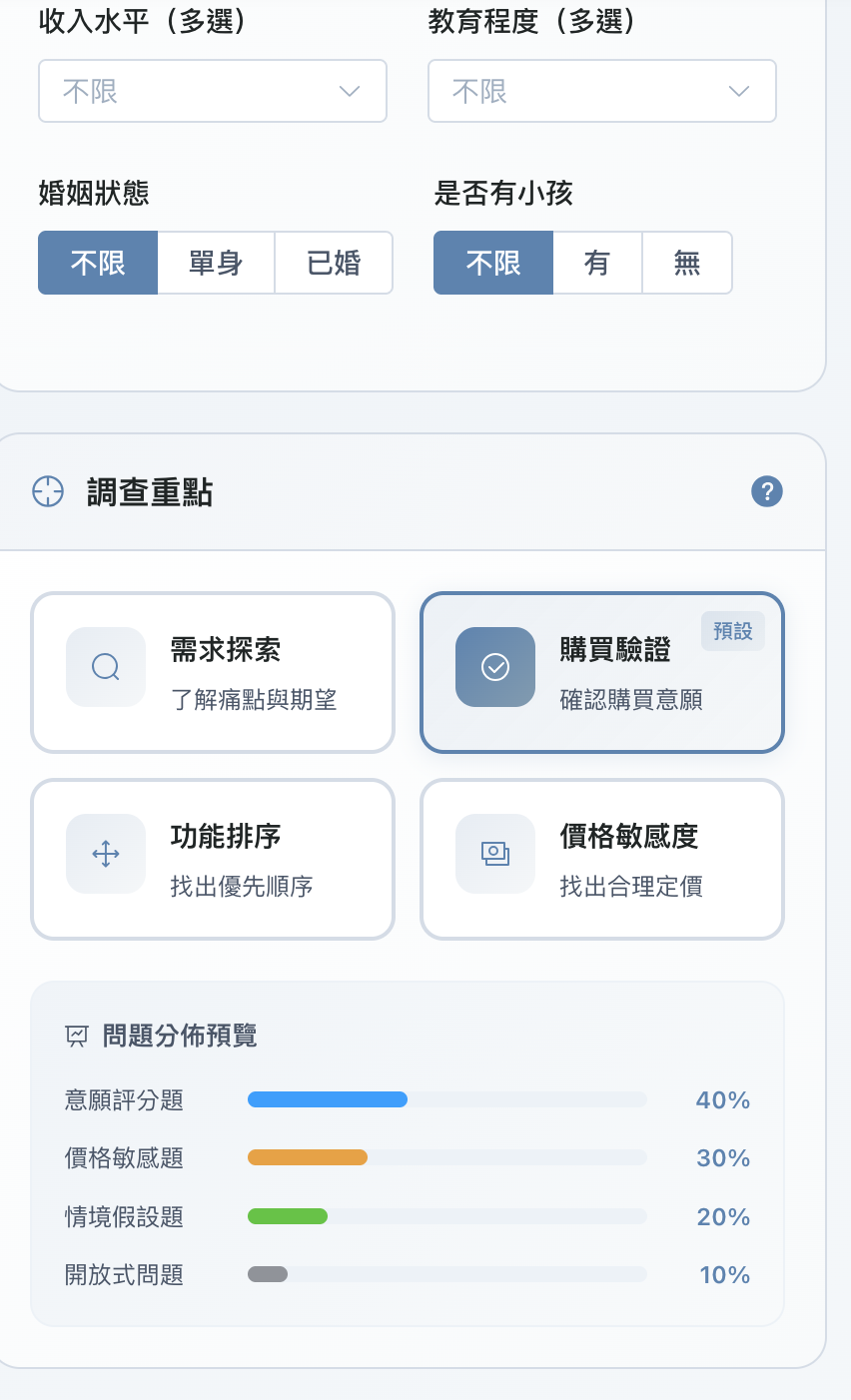Click the chart icon beside 問題分佈預覽
This screenshot has width=851, height=1400.
tap(75, 1037)
